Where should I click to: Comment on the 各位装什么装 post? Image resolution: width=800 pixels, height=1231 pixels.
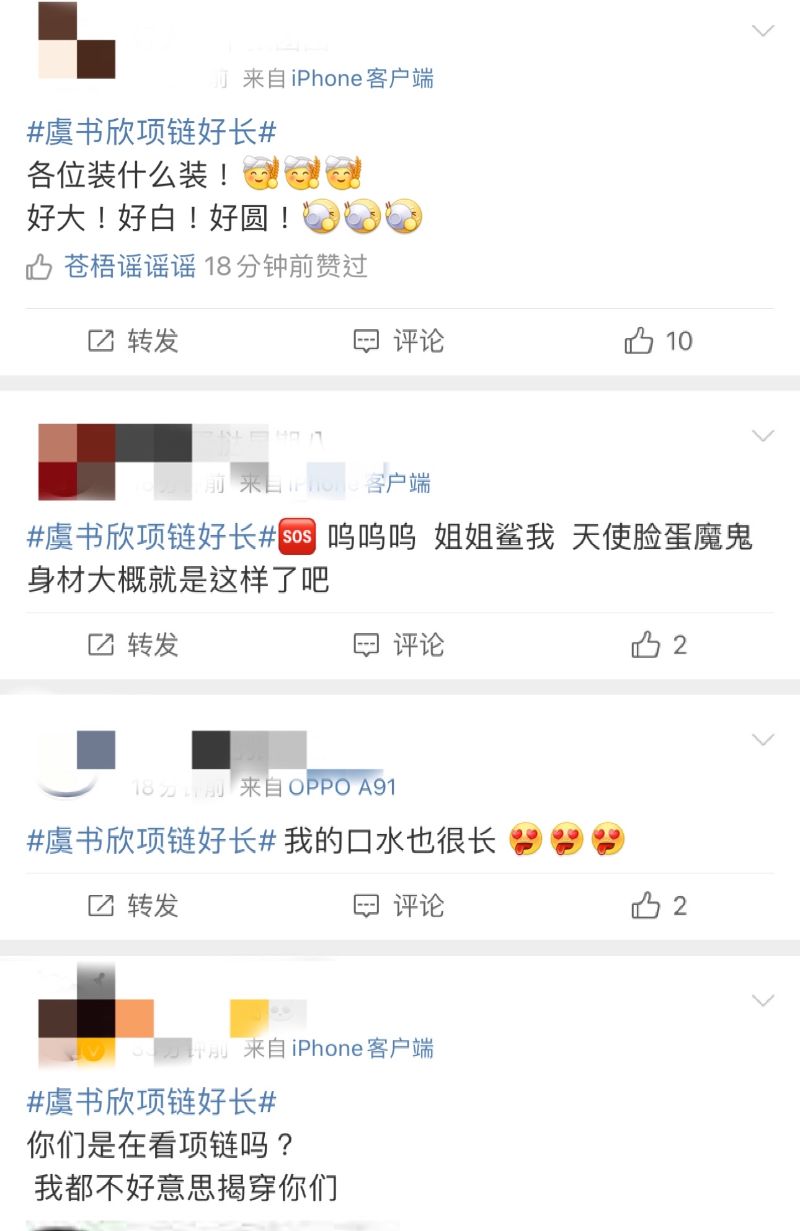tap(398, 341)
